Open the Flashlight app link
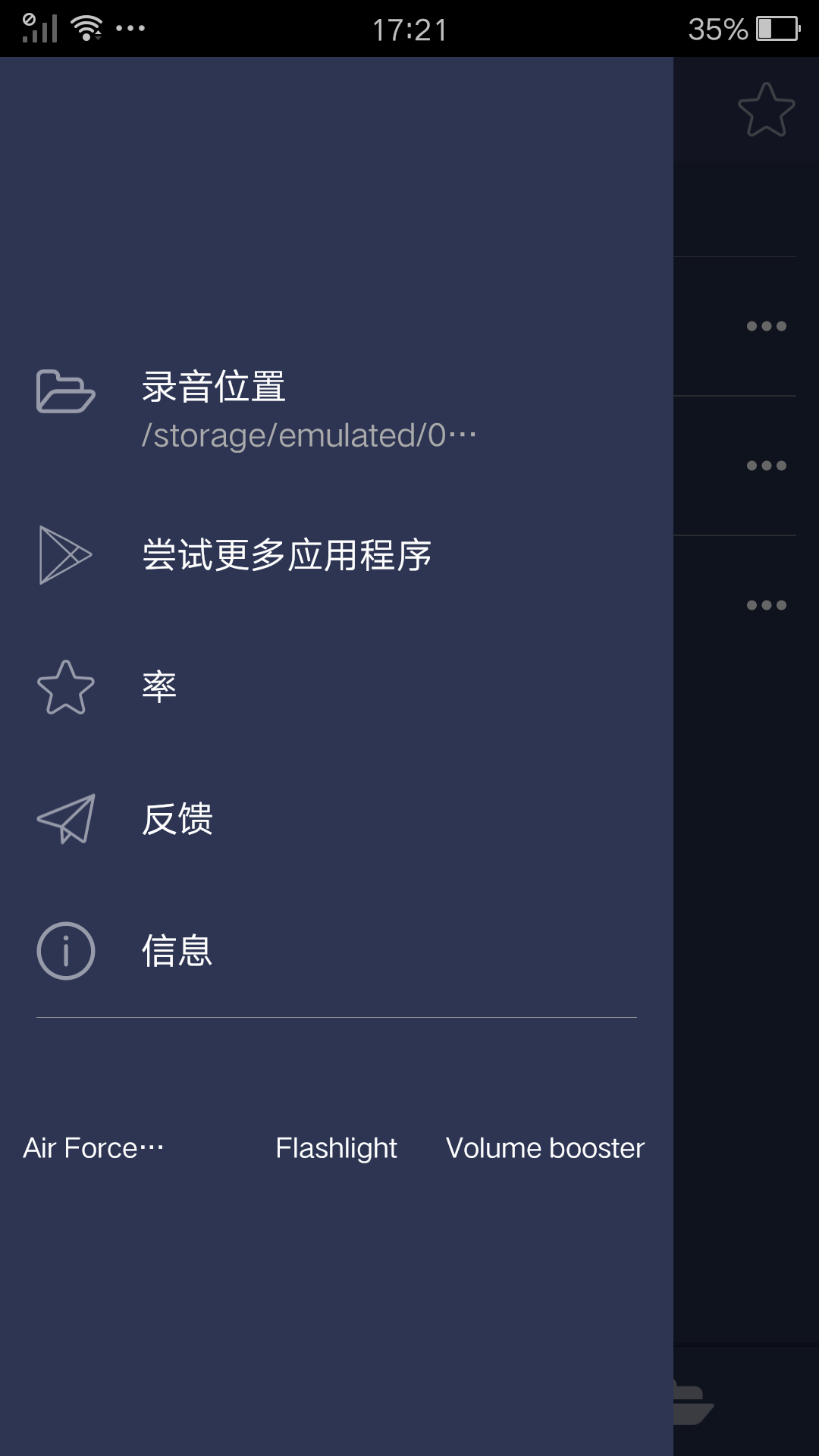 [x=337, y=1148]
